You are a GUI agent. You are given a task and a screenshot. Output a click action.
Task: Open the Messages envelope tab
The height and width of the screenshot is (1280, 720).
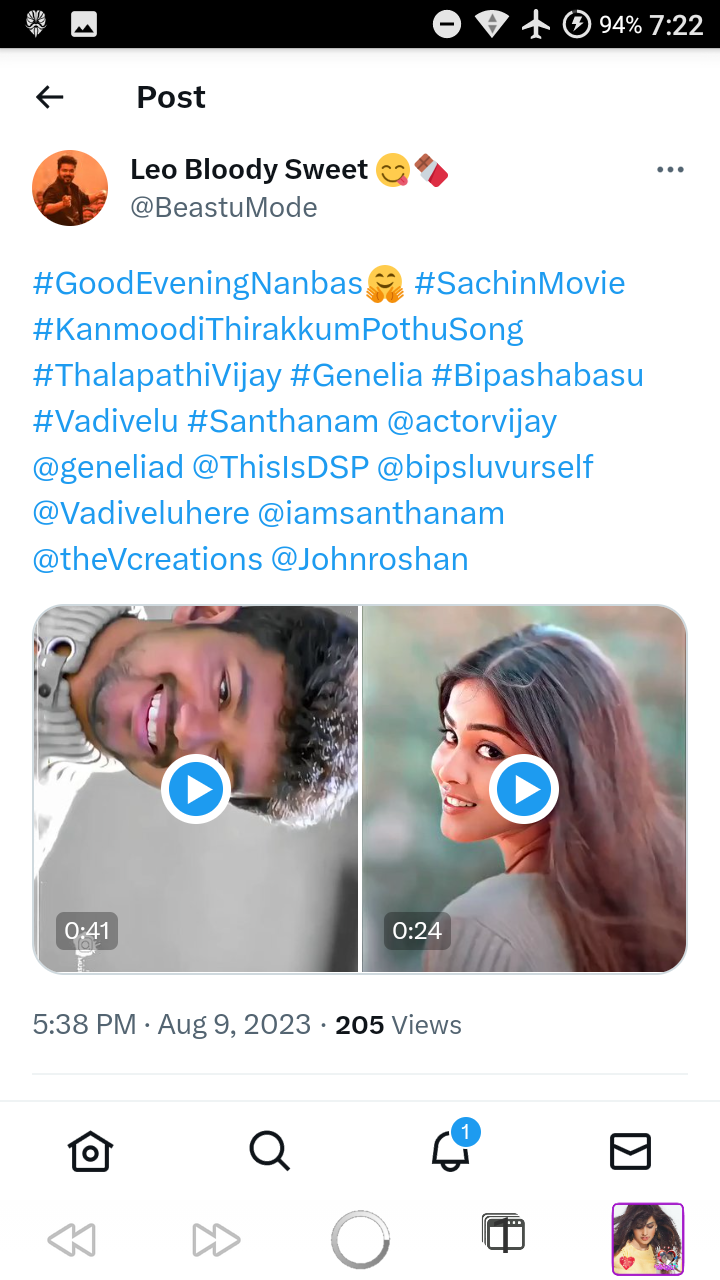[630, 1151]
